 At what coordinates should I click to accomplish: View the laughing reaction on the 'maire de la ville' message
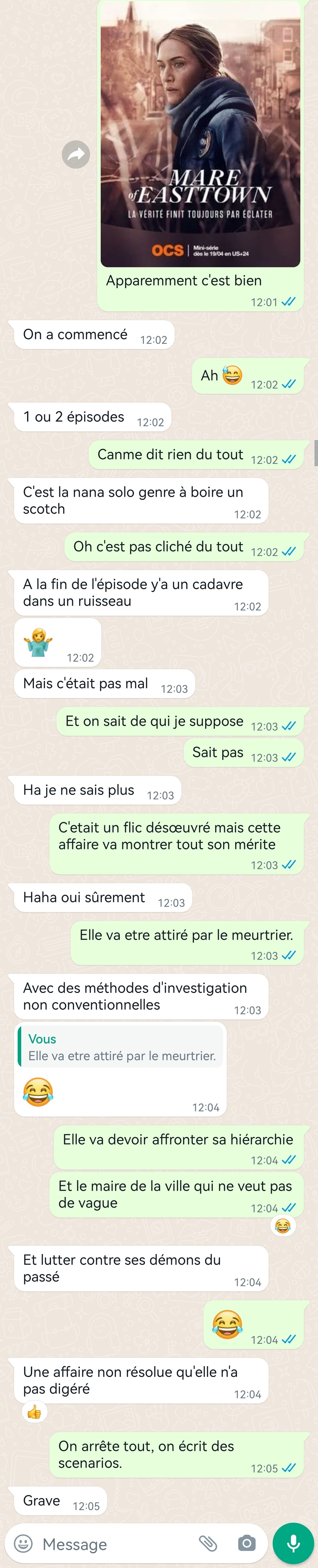pyautogui.click(x=283, y=1225)
